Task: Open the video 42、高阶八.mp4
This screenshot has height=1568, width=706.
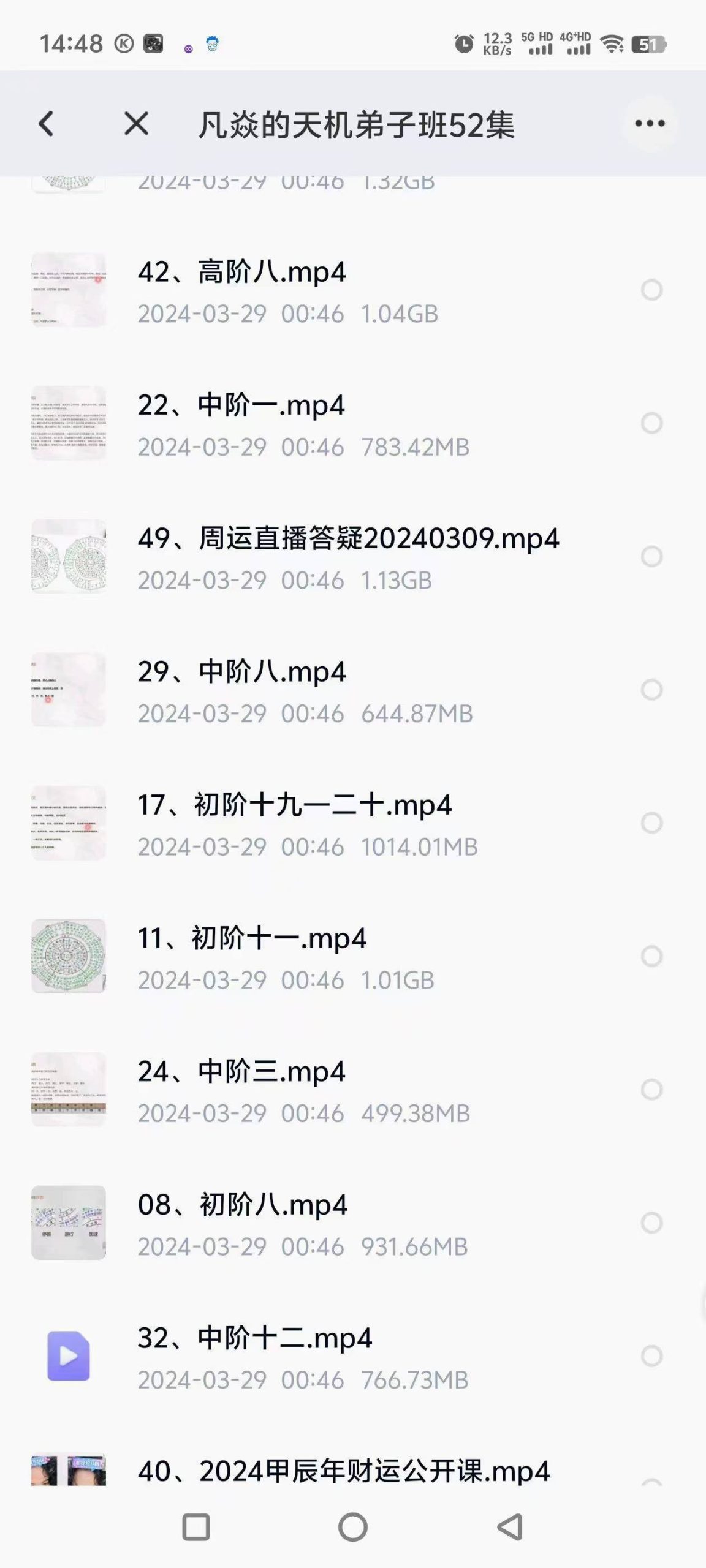Action: pyautogui.click(x=241, y=273)
